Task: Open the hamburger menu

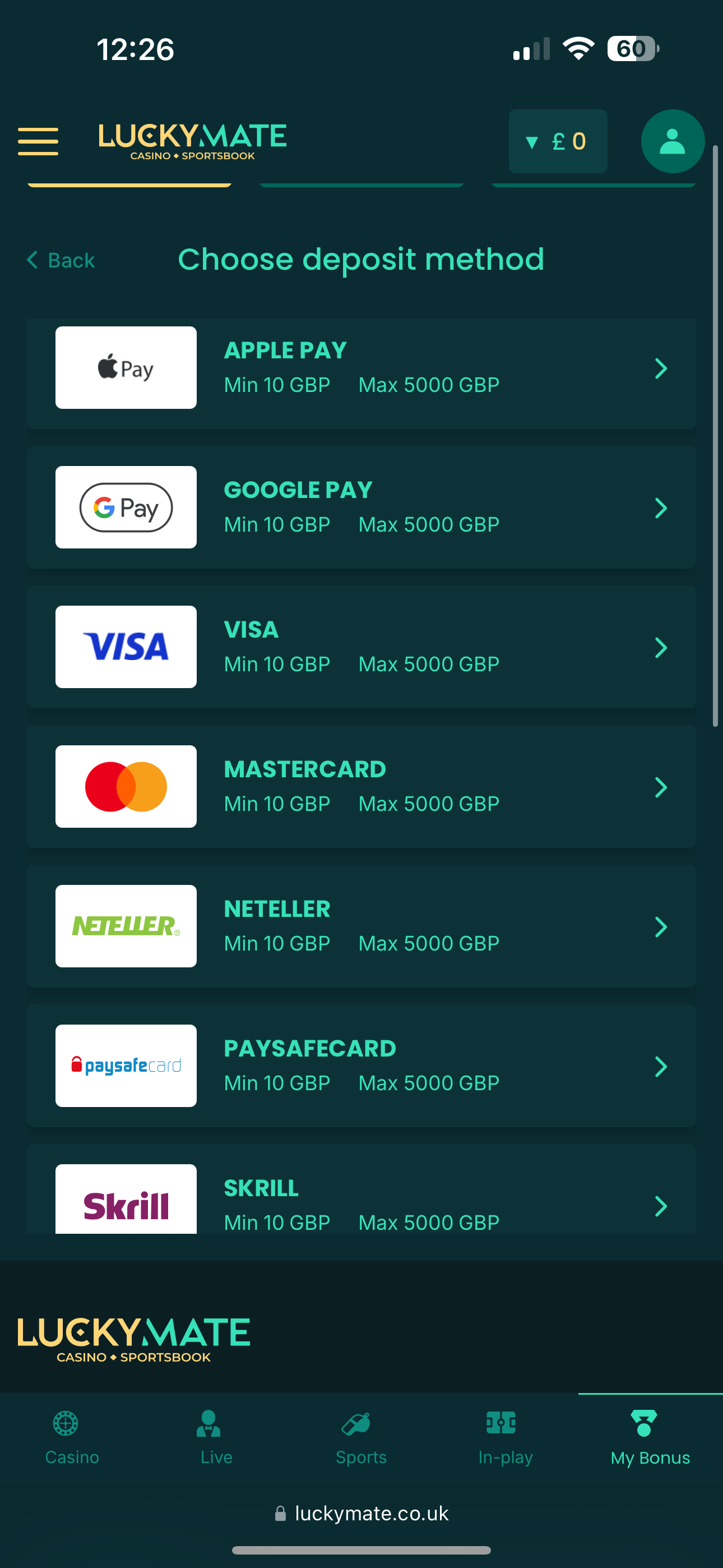Action: point(38,141)
